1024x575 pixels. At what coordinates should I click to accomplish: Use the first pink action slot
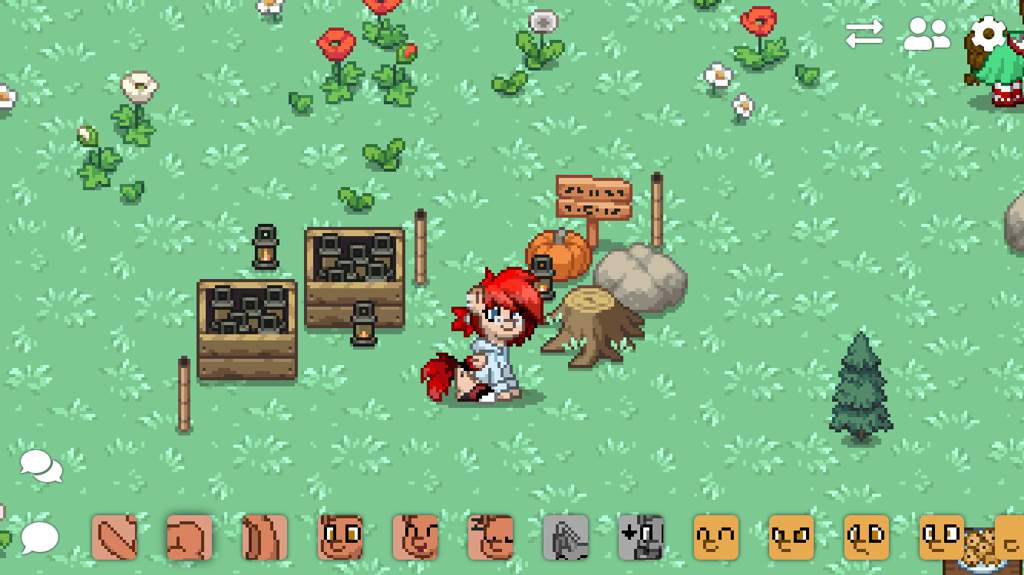[x=114, y=537]
